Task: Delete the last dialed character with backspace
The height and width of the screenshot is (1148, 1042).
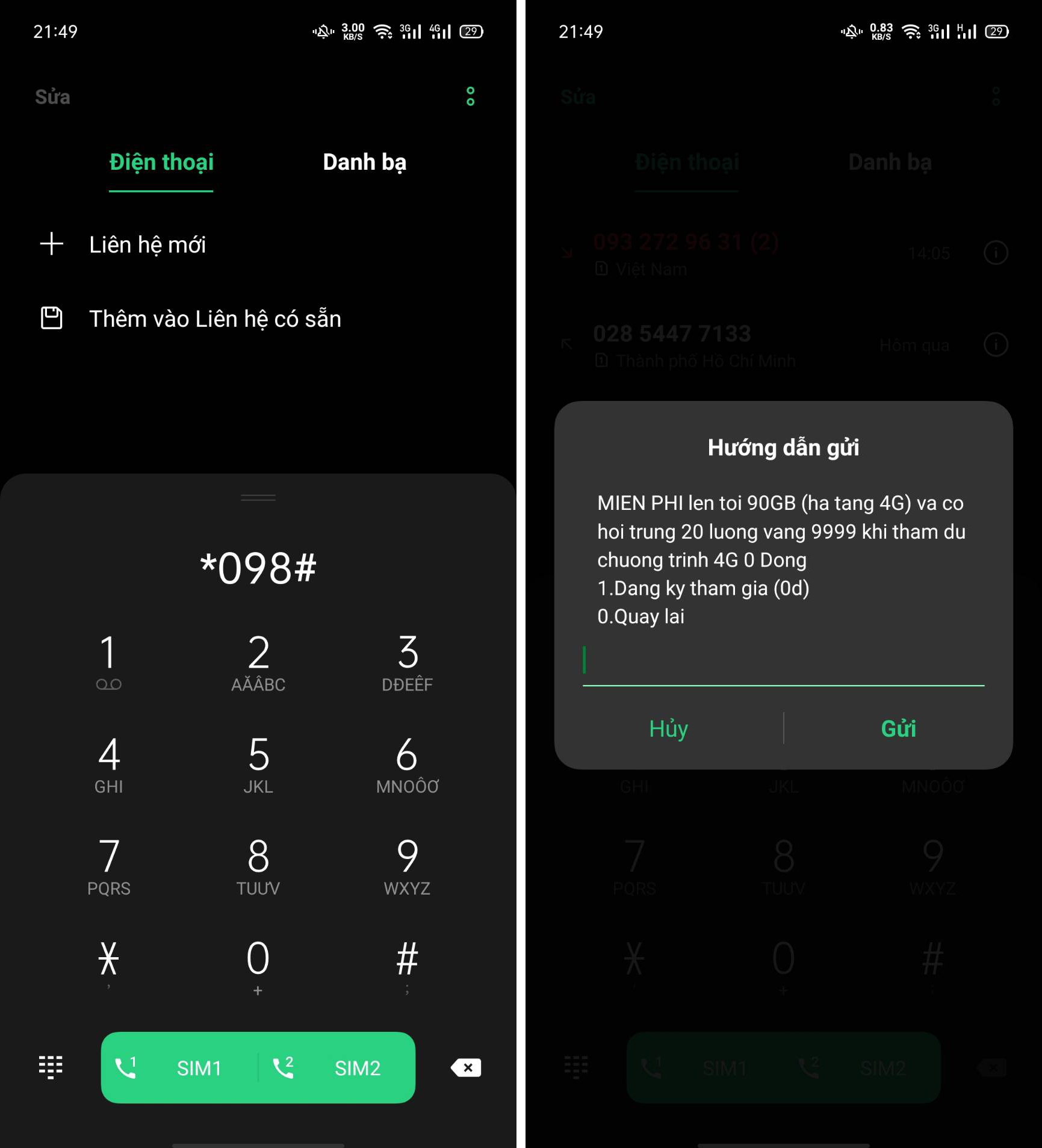Action: point(465,1067)
